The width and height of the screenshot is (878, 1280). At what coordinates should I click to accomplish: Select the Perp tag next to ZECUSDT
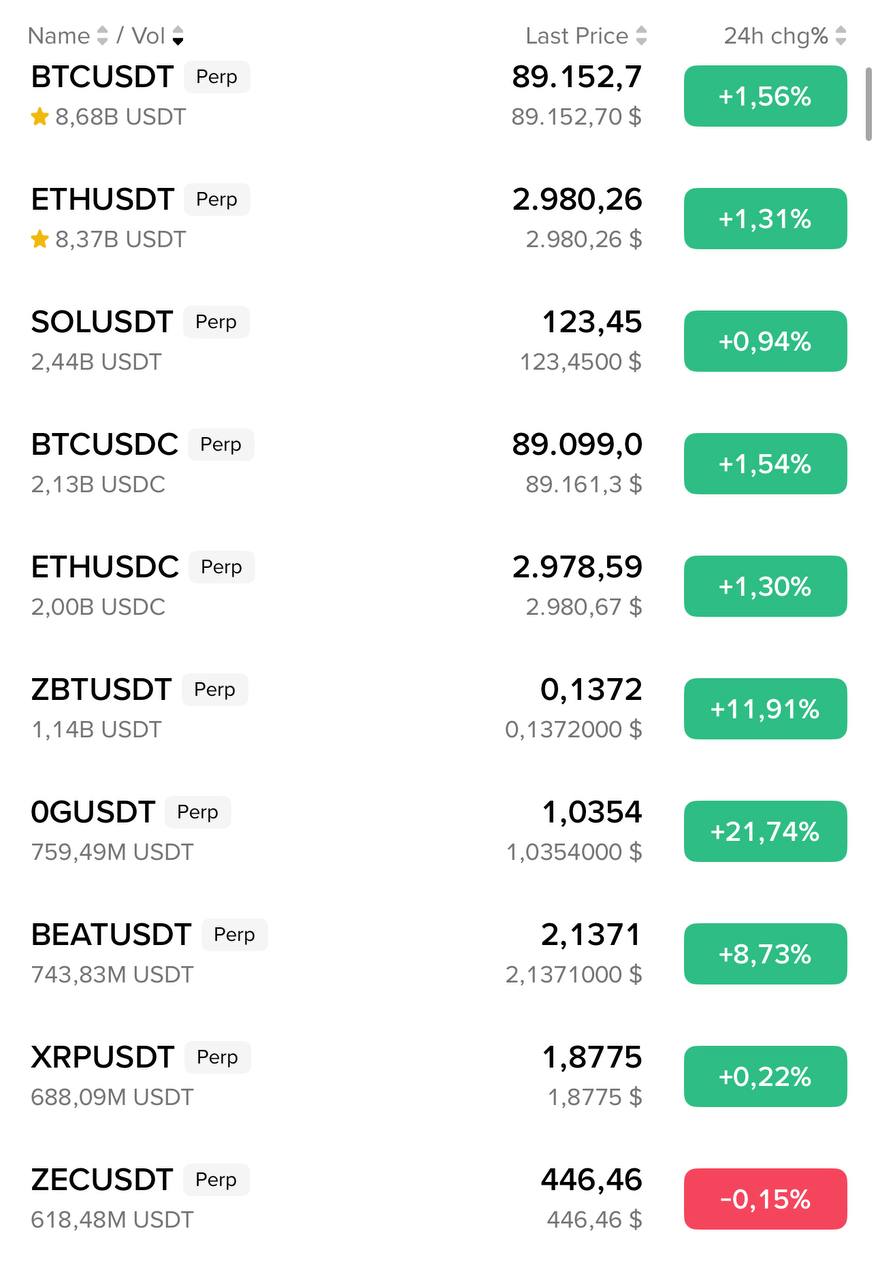click(216, 1179)
